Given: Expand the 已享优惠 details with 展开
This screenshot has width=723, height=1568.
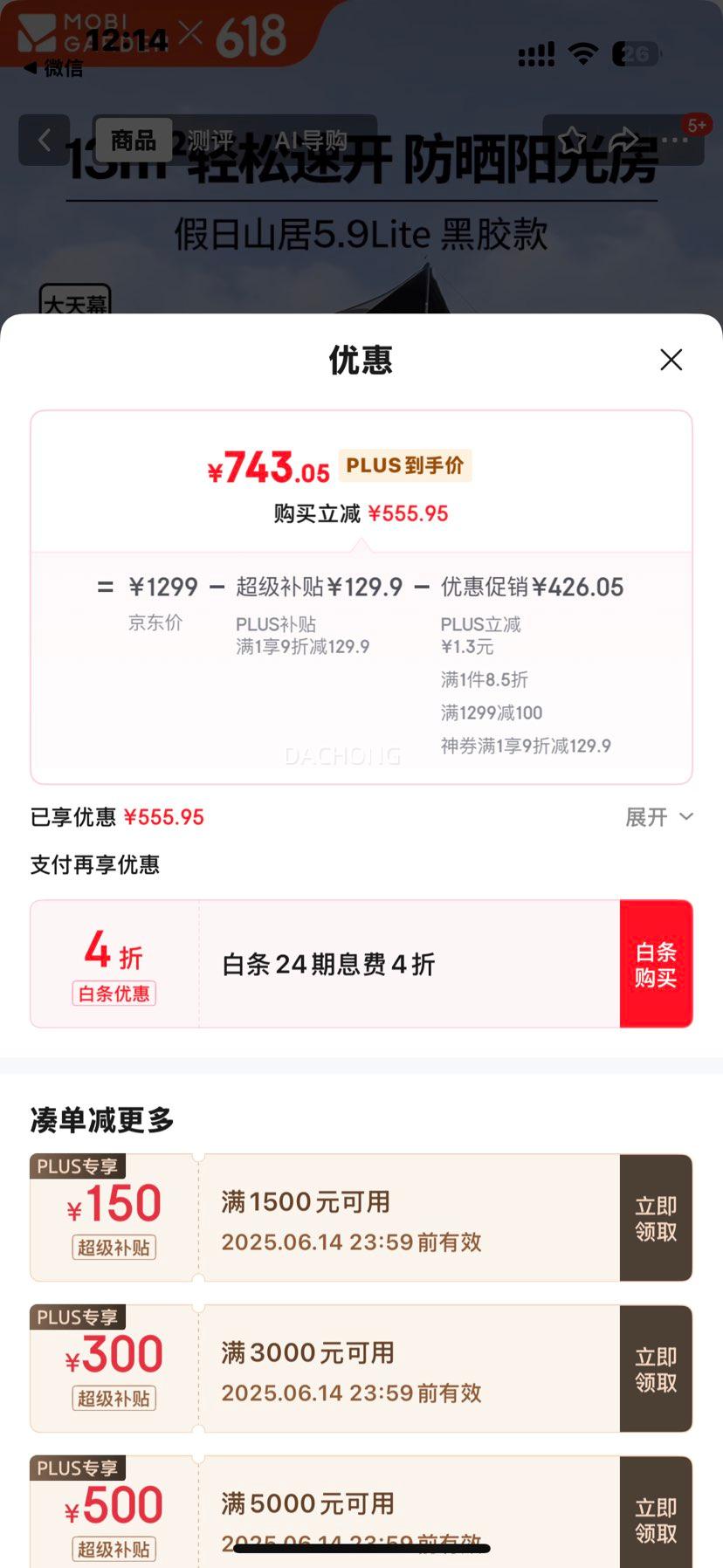Looking at the screenshot, I should pos(658,817).
